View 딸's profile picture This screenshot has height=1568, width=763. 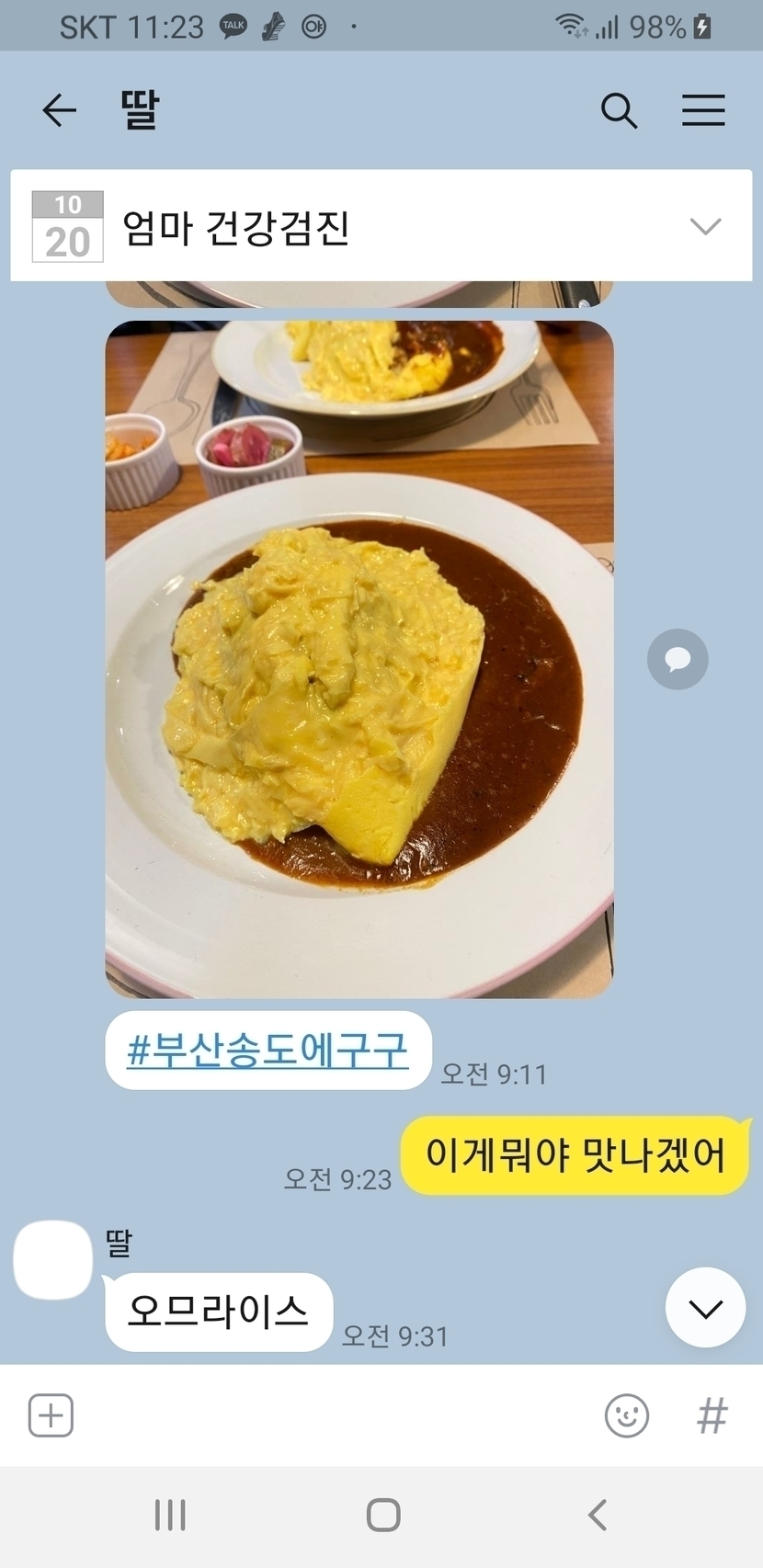tap(53, 1260)
